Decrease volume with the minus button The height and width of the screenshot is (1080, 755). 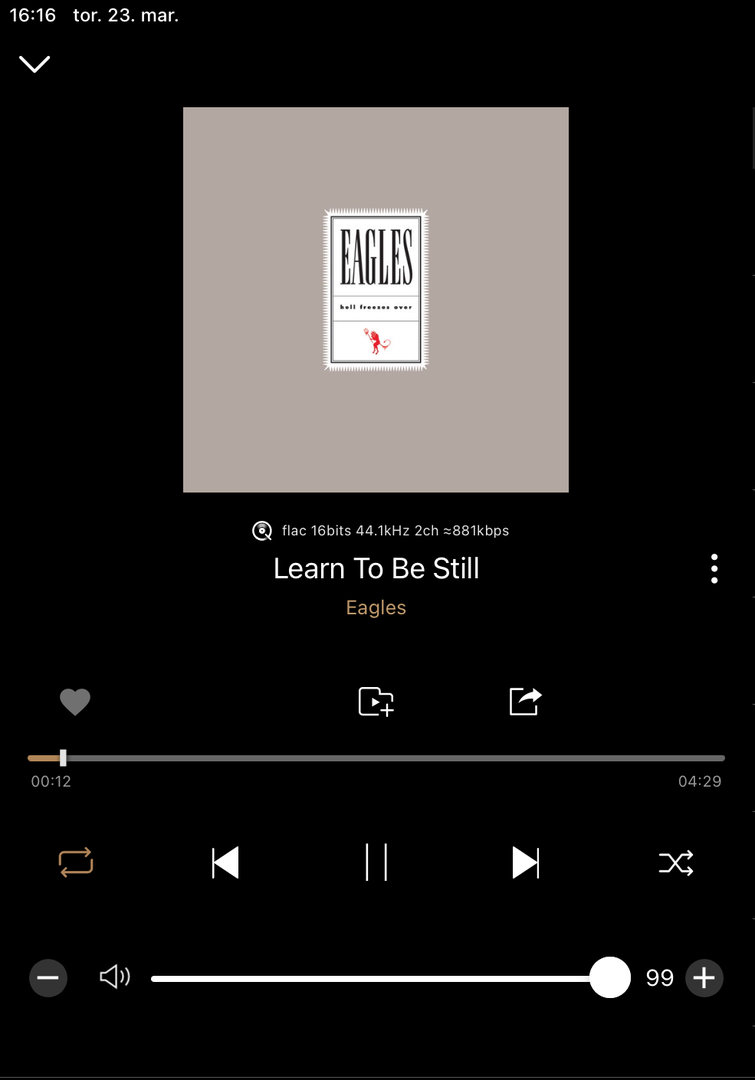click(48, 977)
